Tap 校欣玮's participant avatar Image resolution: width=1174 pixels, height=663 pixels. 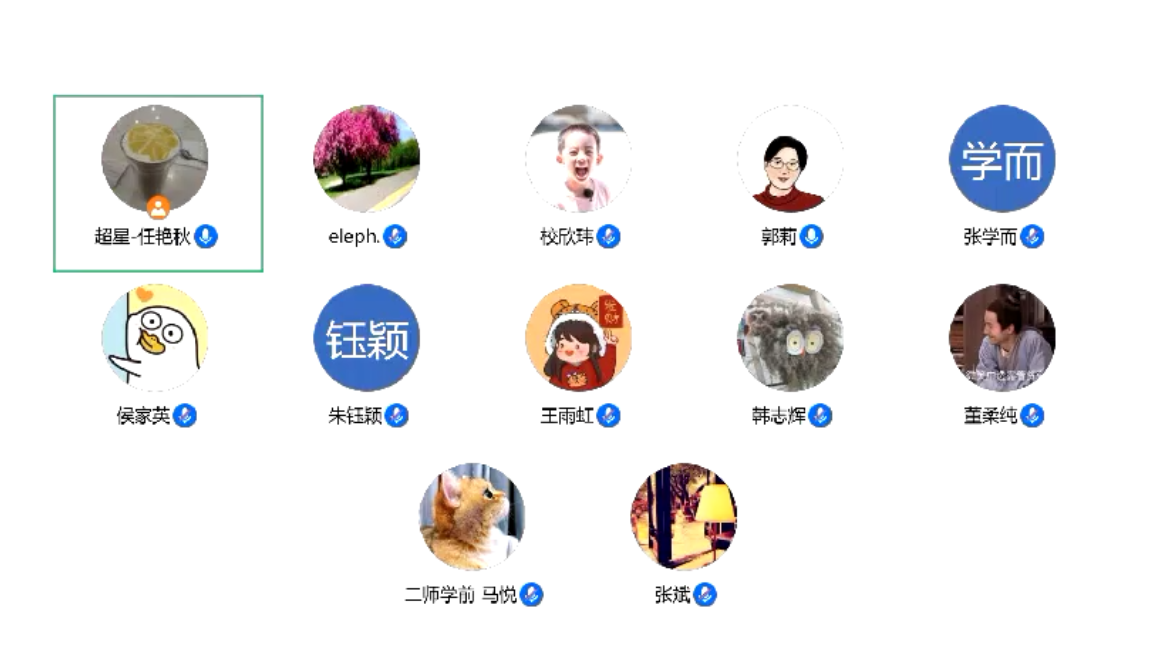pyautogui.click(x=578, y=159)
